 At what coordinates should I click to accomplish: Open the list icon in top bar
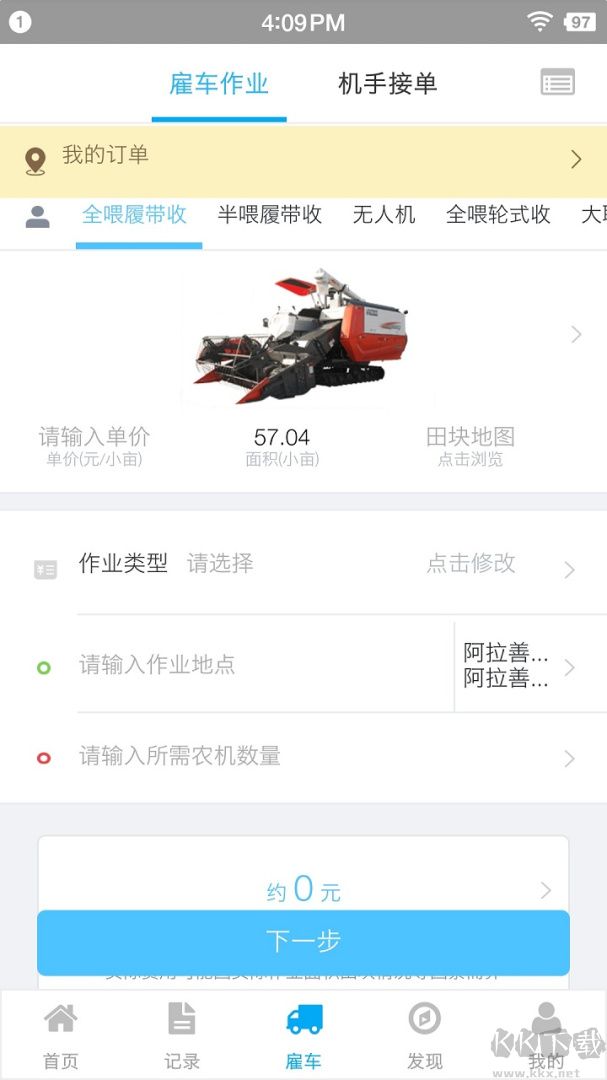(x=557, y=83)
